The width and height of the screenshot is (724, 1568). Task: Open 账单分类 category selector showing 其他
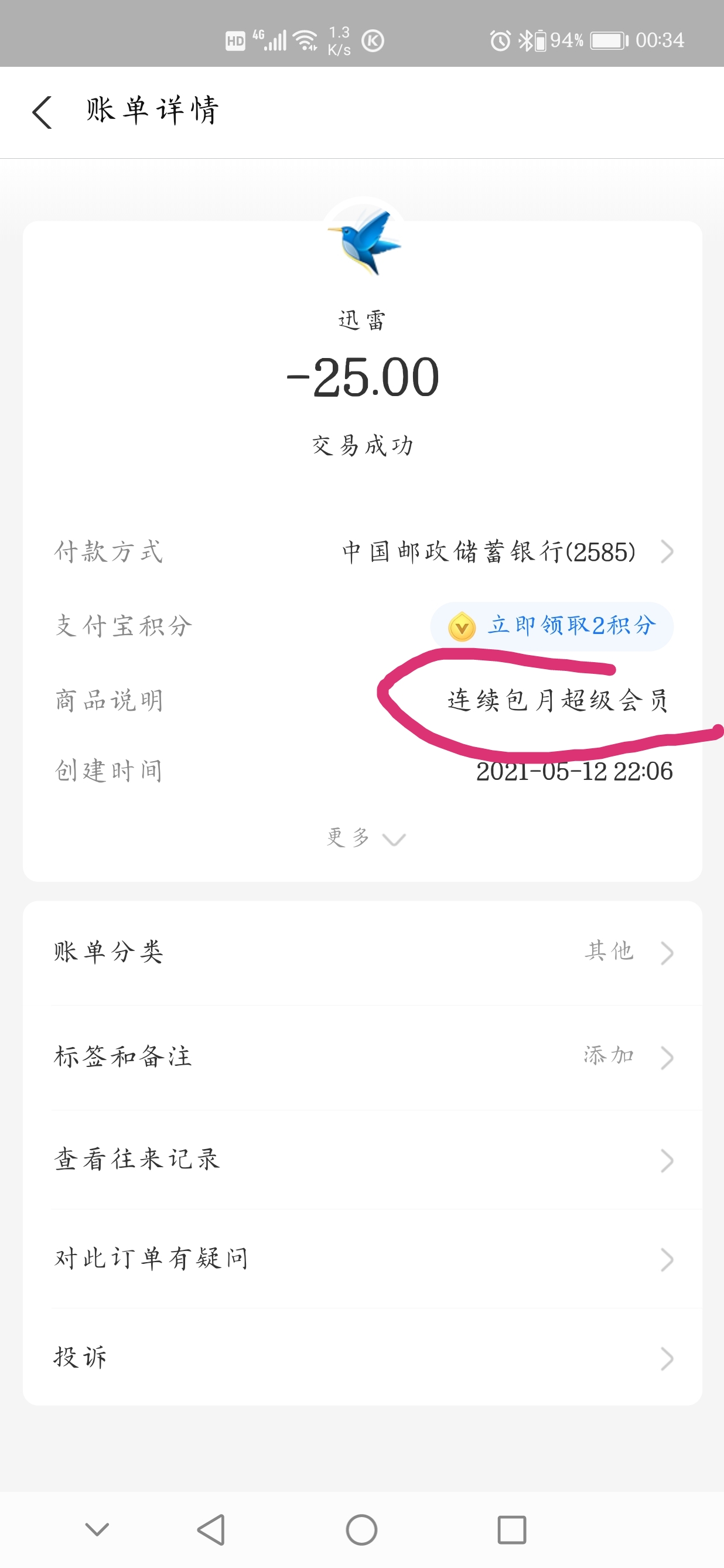[362, 953]
